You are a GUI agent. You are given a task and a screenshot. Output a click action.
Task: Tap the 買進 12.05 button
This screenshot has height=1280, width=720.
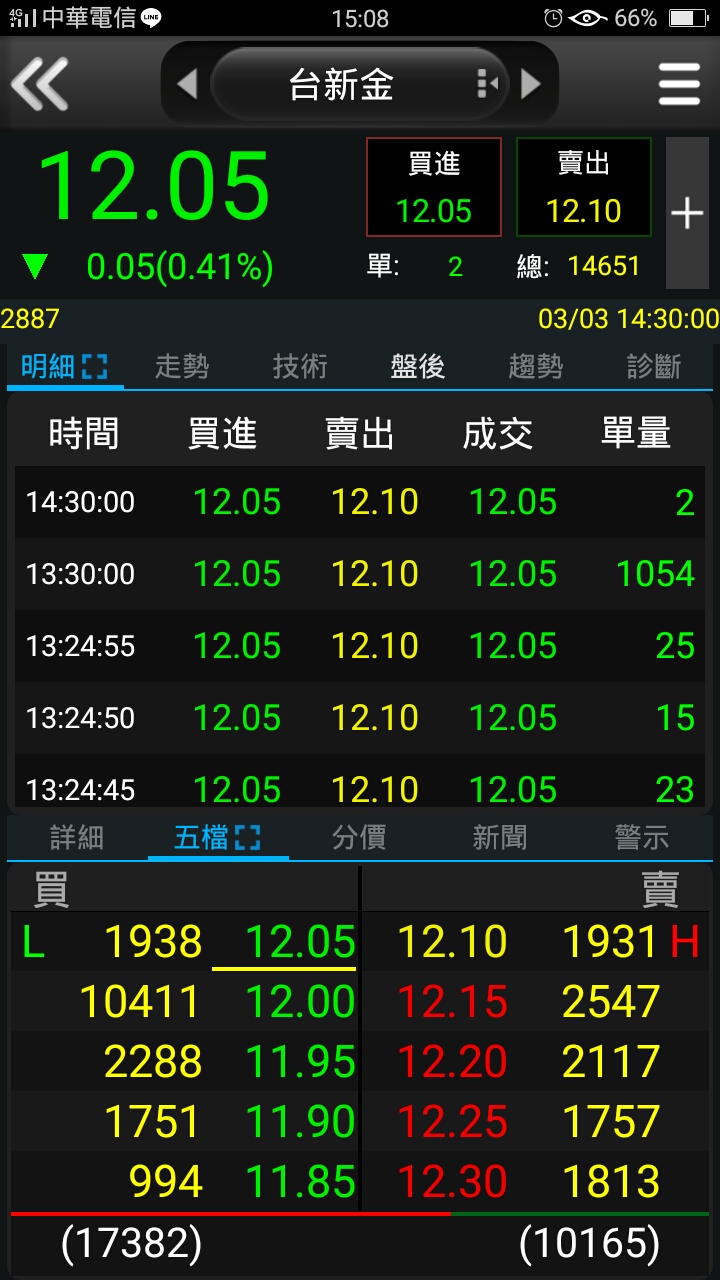[433, 187]
